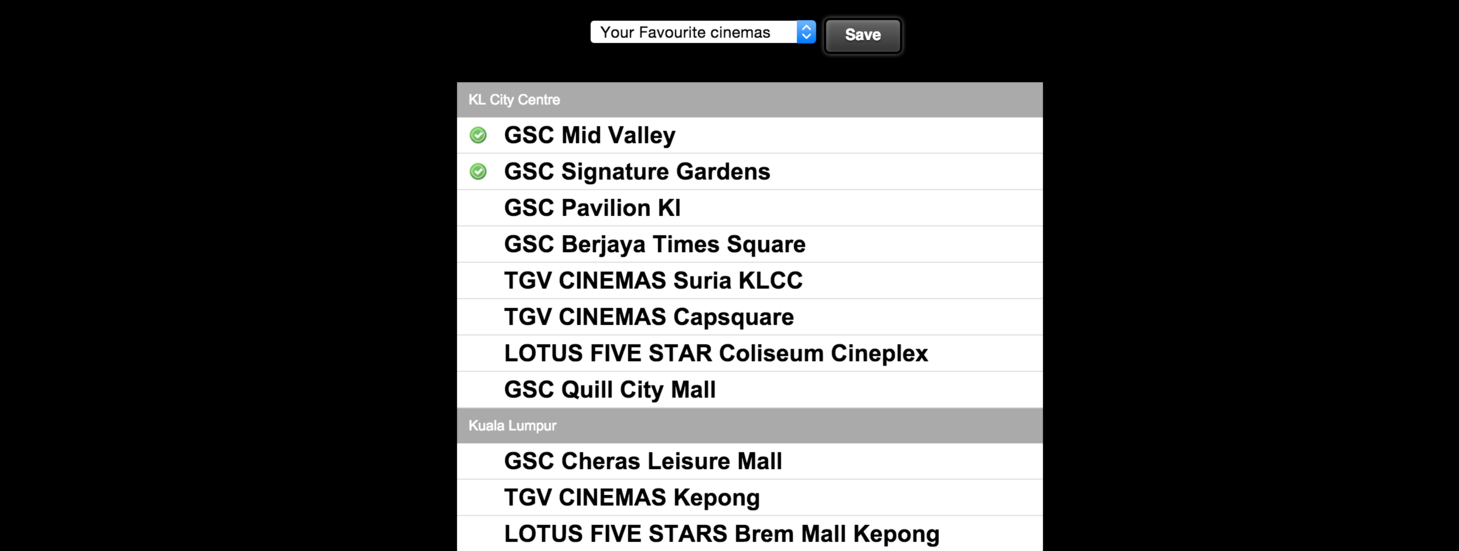Save the favourite cinemas selection
Image resolution: width=1459 pixels, height=551 pixels.
(862, 35)
